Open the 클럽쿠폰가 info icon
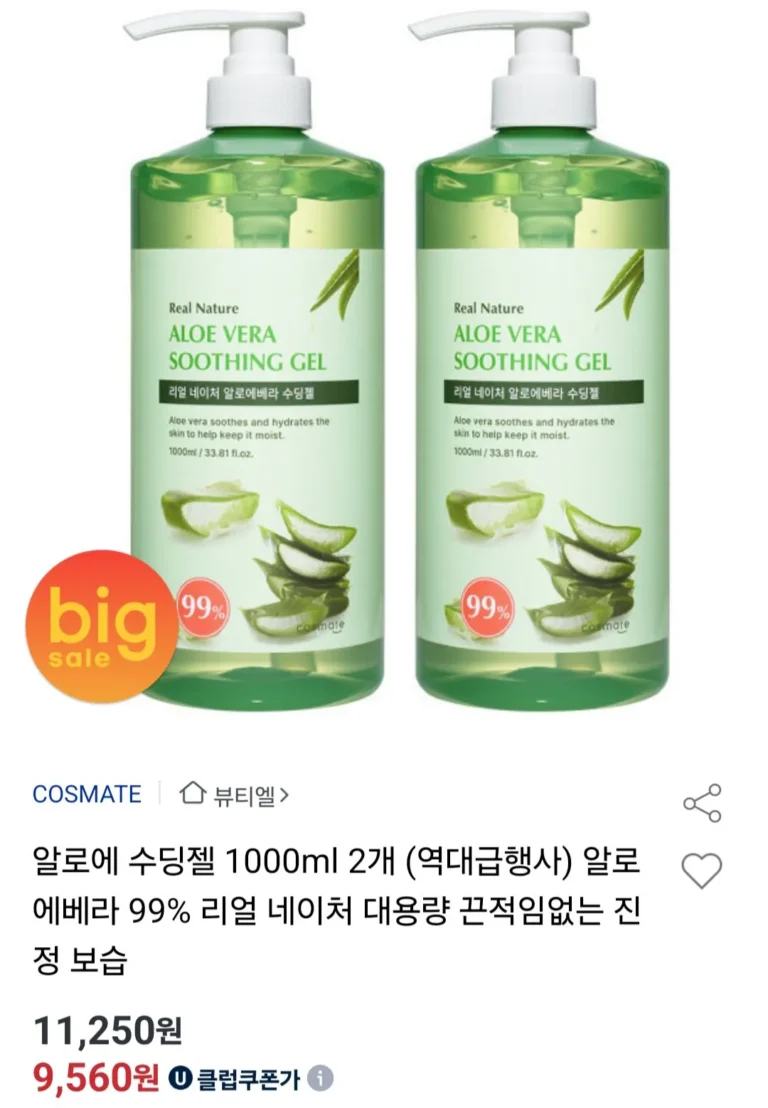This screenshot has height=1108, width=768. click(x=319, y=1080)
